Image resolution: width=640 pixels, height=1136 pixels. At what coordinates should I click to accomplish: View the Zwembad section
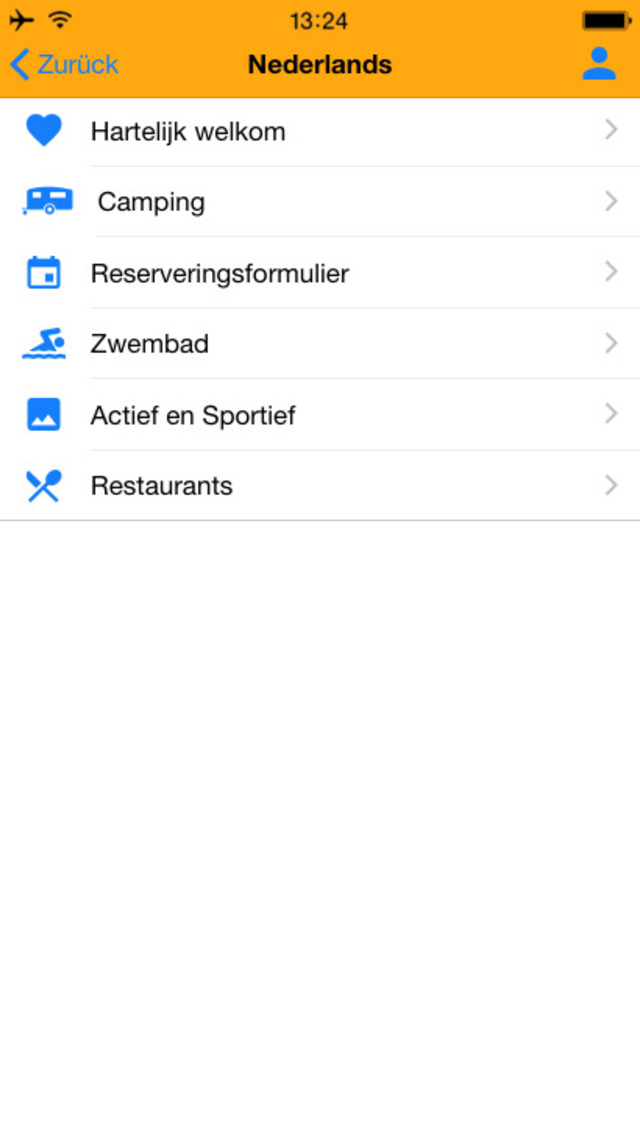click(320, 344)
